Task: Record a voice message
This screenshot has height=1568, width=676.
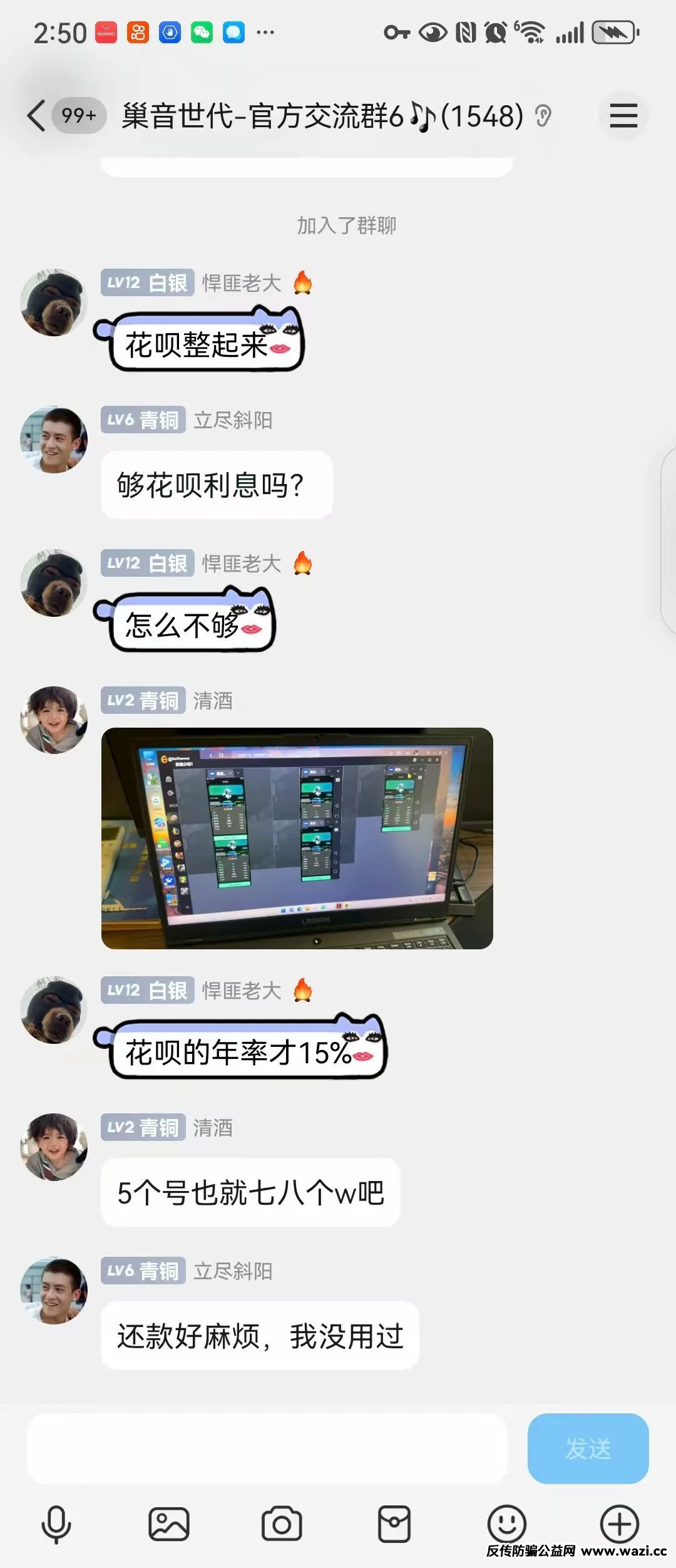Action: [56, 1524]
